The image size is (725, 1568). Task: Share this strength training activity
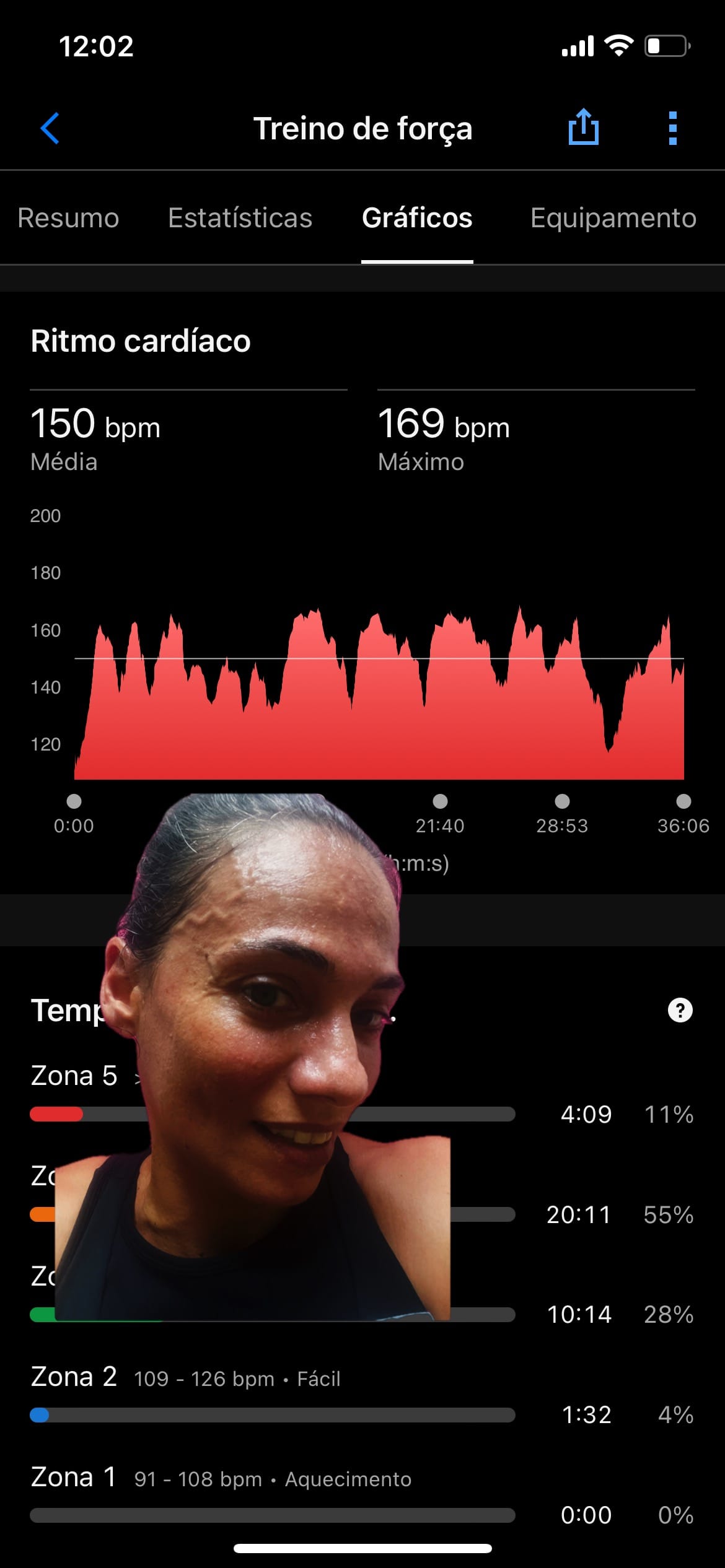[583, 128]
